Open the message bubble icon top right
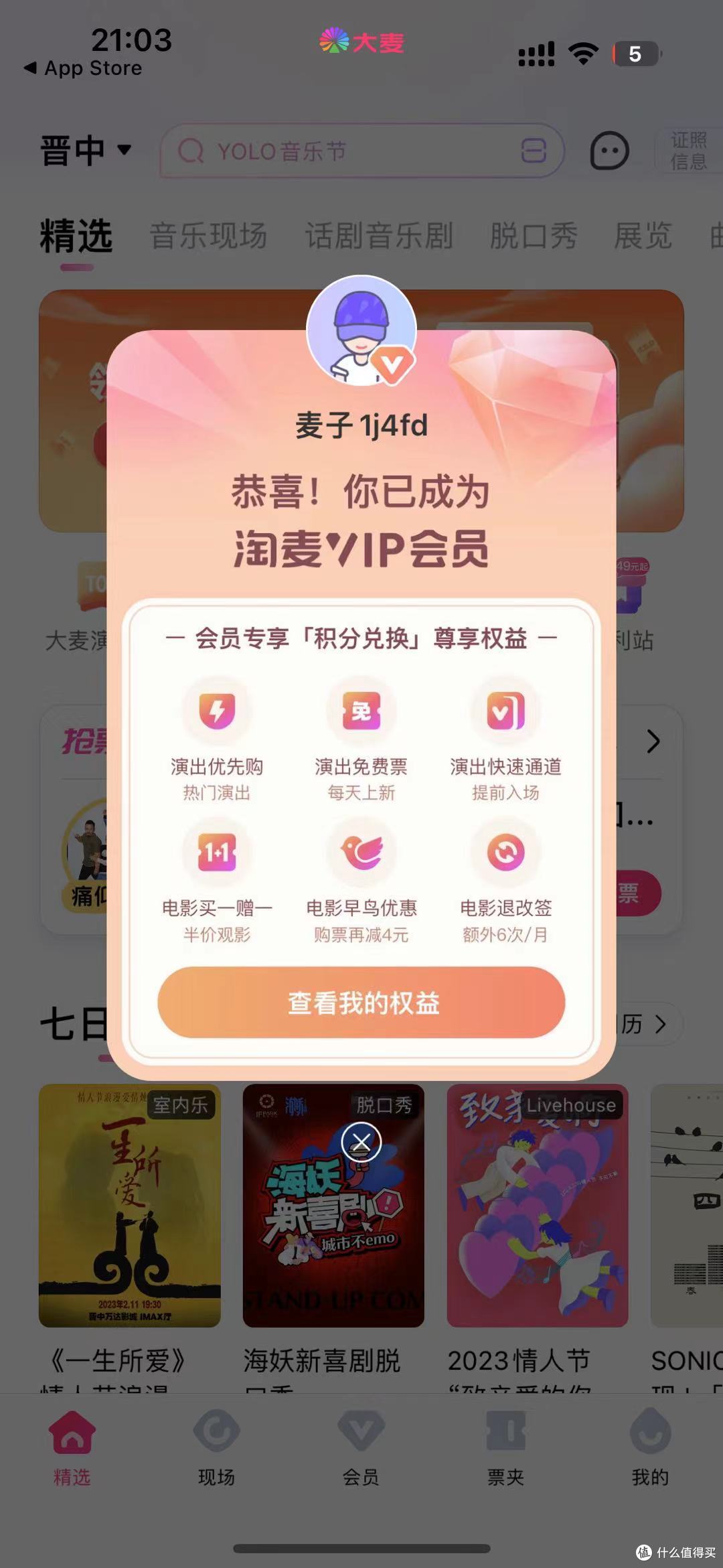Viewport: 723px width, 1568px height. [x=608, y=150]
